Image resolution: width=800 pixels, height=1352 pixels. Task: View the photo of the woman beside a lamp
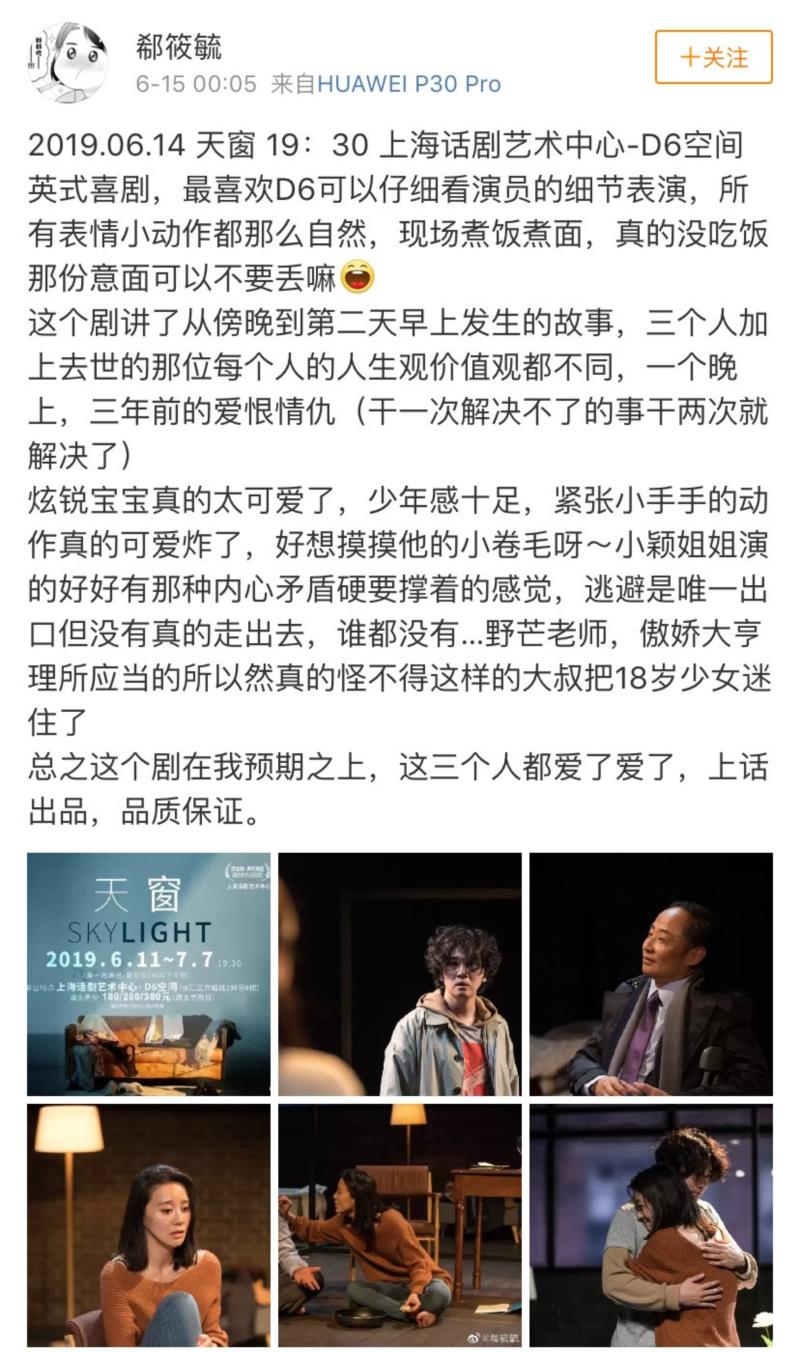point(148,1225)
